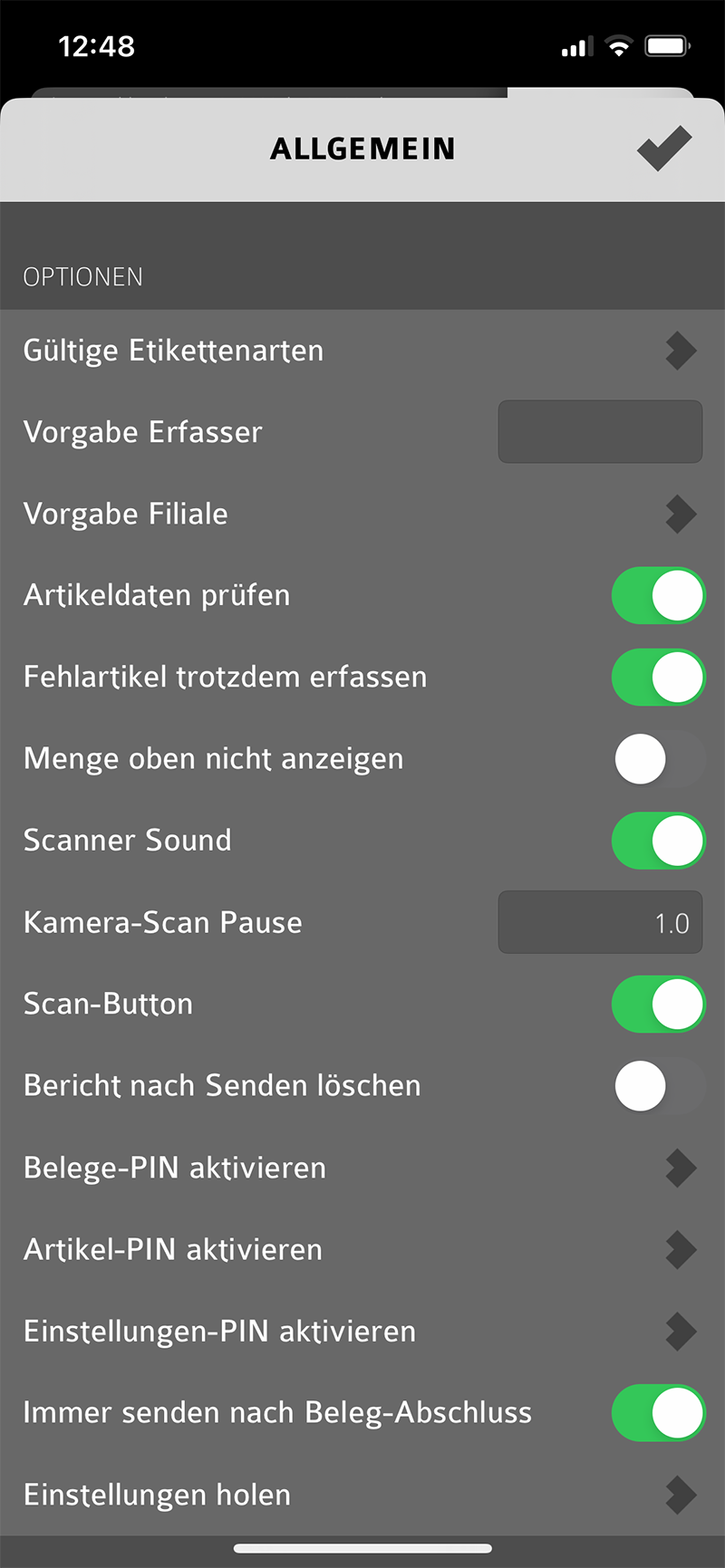
Task: Open Gültige Etikettenarten
Action: [x=362, y=351]
